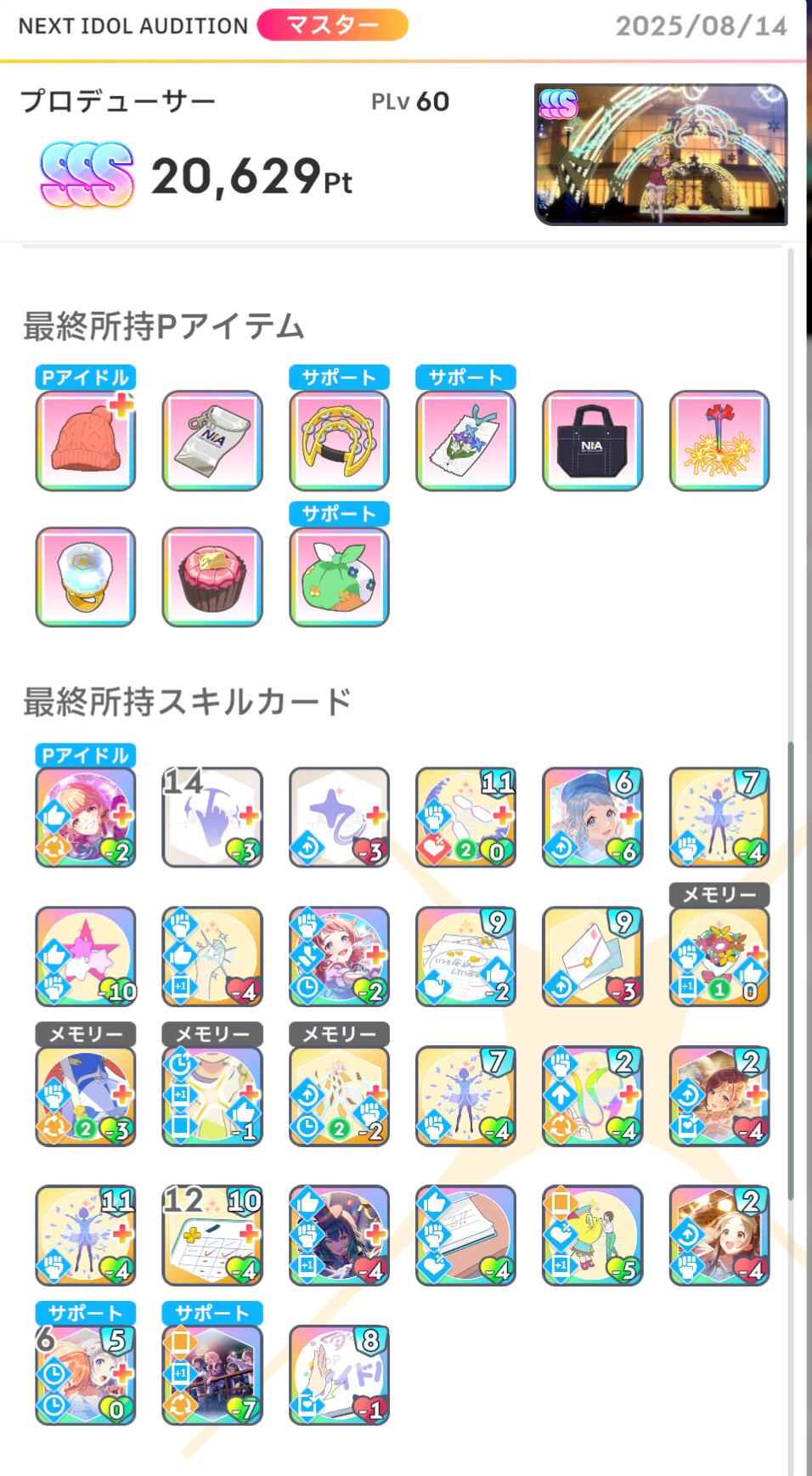The width and height of the screenshot is (812, 1476).
Task: Tap the NIA silver pouch P-item
Action: 212,441
